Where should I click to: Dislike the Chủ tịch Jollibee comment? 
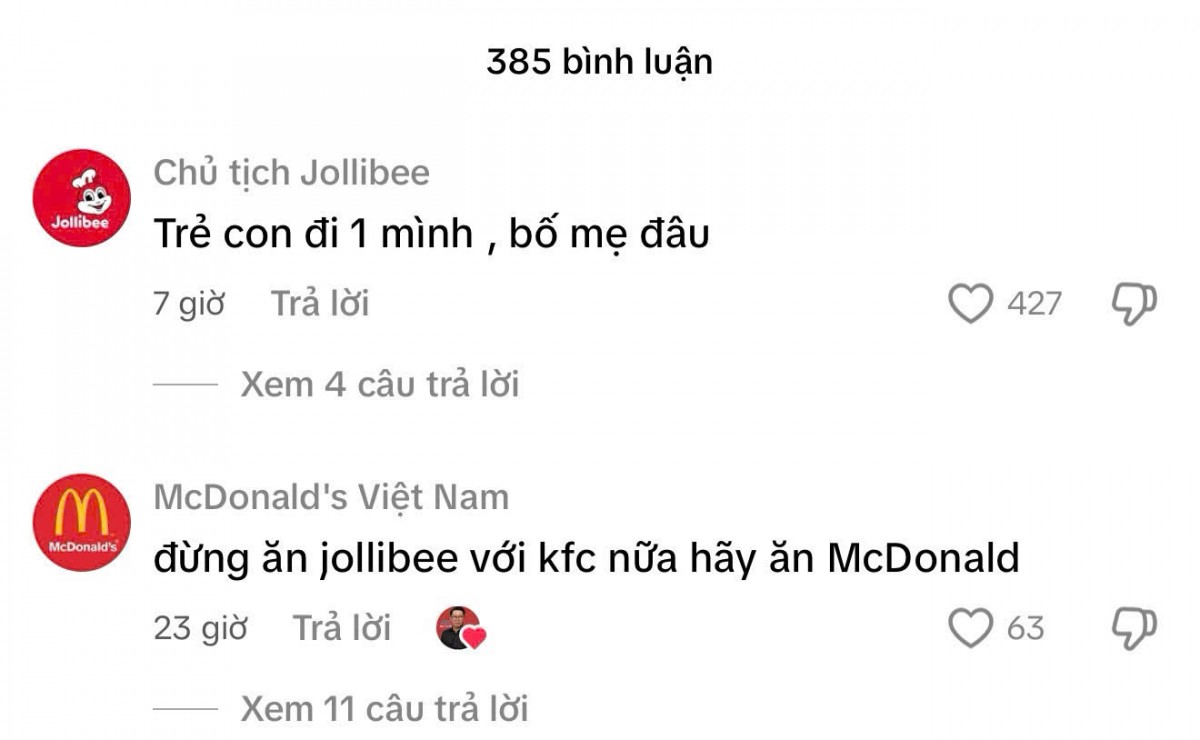point(1134,303)
